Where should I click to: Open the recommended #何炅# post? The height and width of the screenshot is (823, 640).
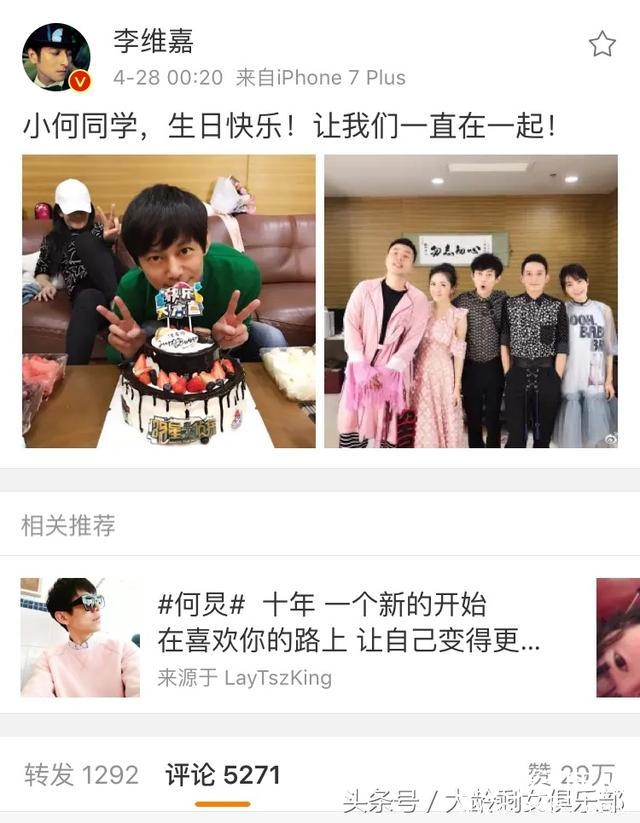(348, 622)
